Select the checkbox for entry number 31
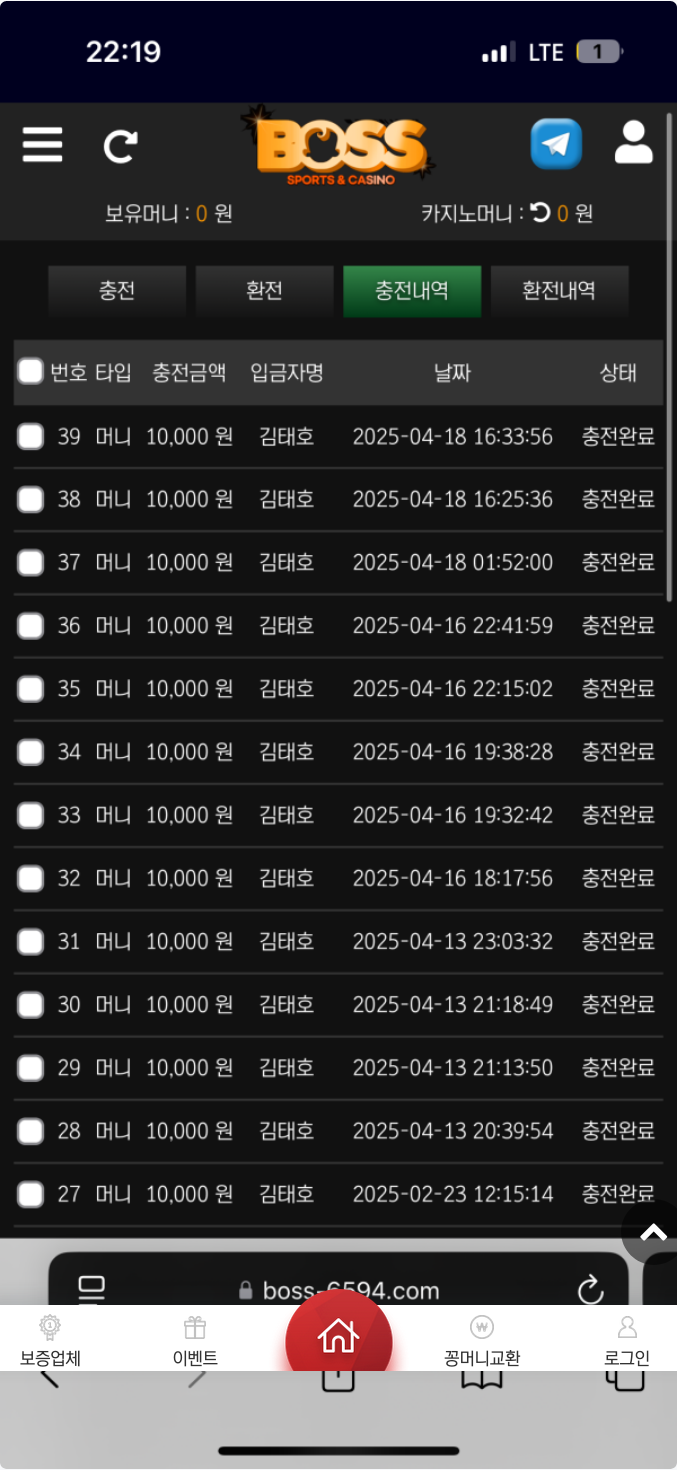Image resolution: width=677 pixels, height=1470 pixels. tap(31, 941)
